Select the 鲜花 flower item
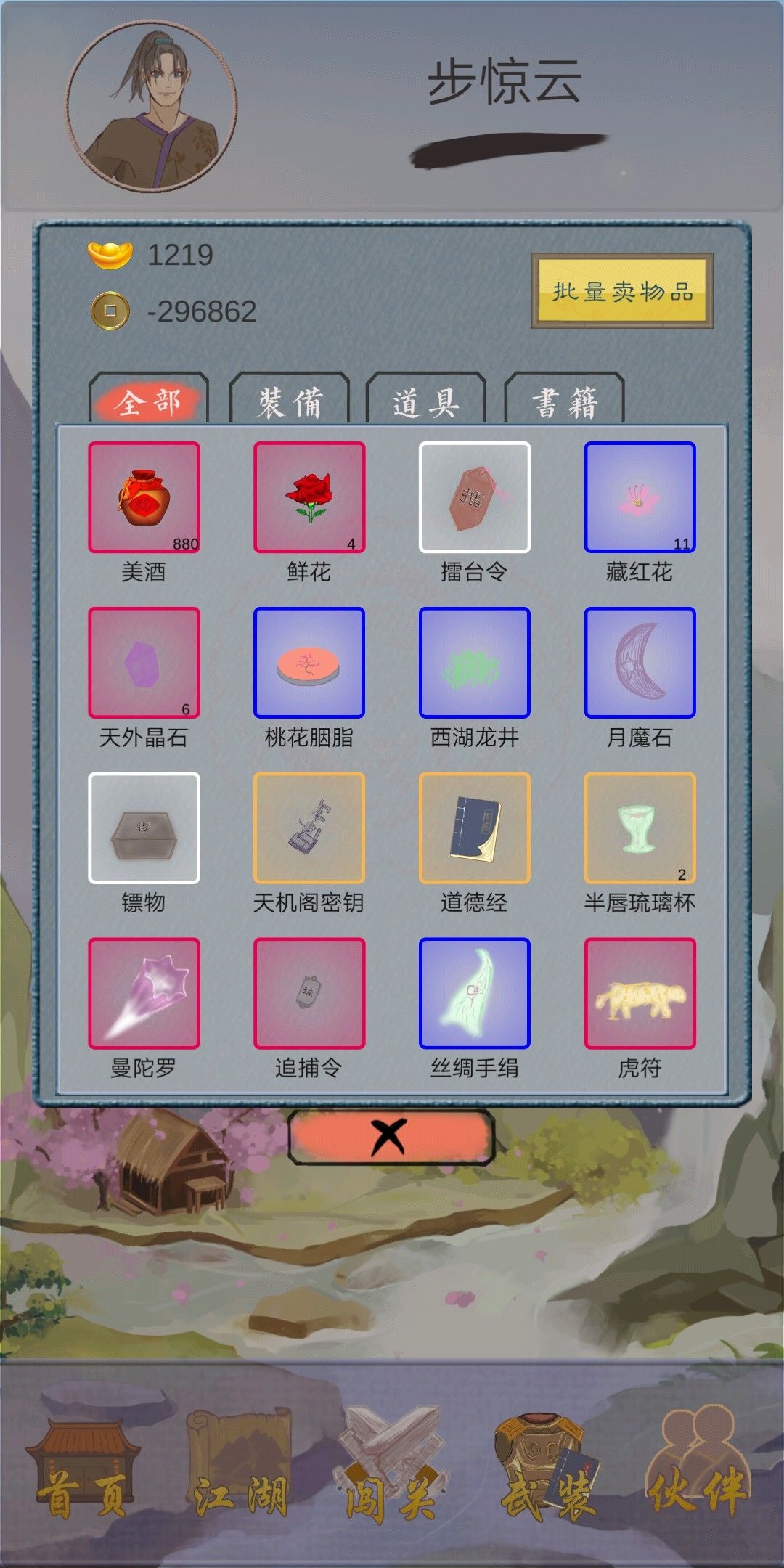The width and height of the screenshot is (784, 1568). (309, 497)
